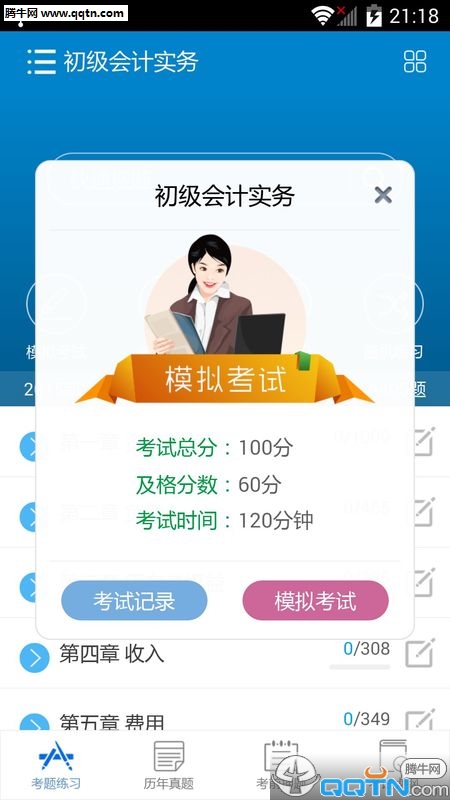Close the 模拟考试 dialog
450x800 pixels.
[x=383, y=195]
